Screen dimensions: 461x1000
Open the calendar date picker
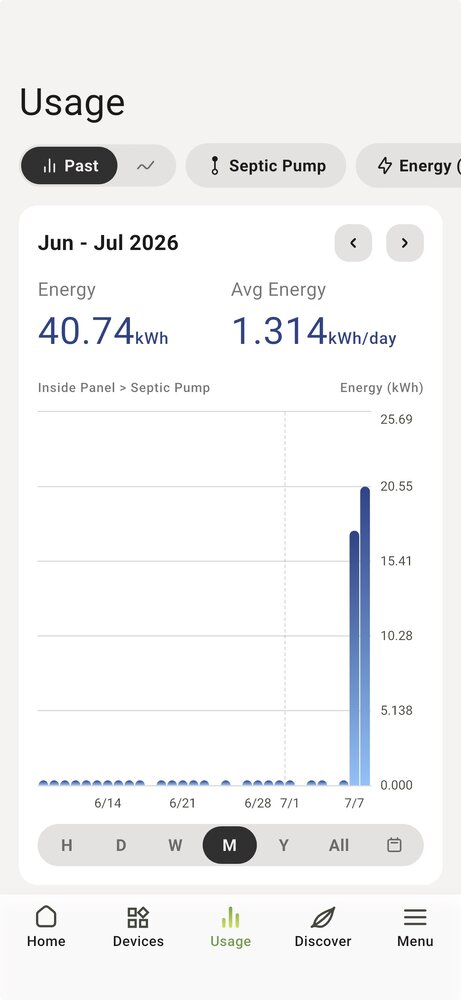(395, 845)
